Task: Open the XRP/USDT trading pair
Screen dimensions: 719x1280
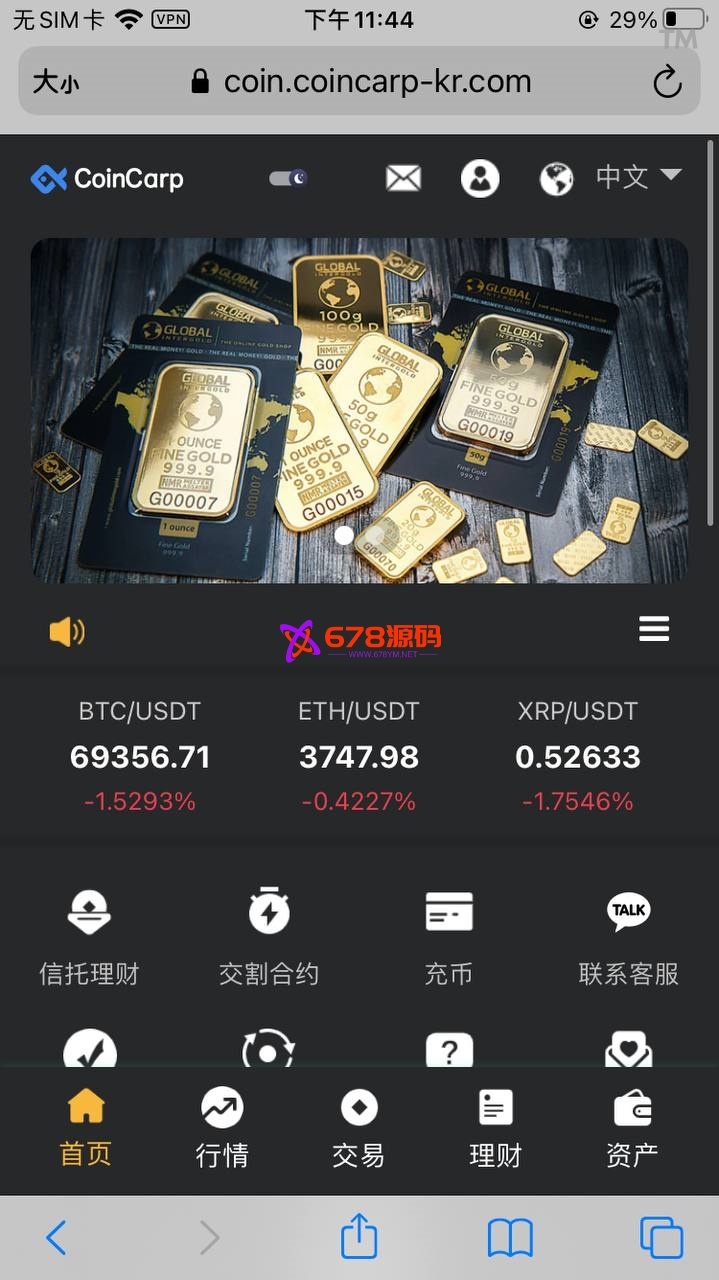Action: (578, 756)
